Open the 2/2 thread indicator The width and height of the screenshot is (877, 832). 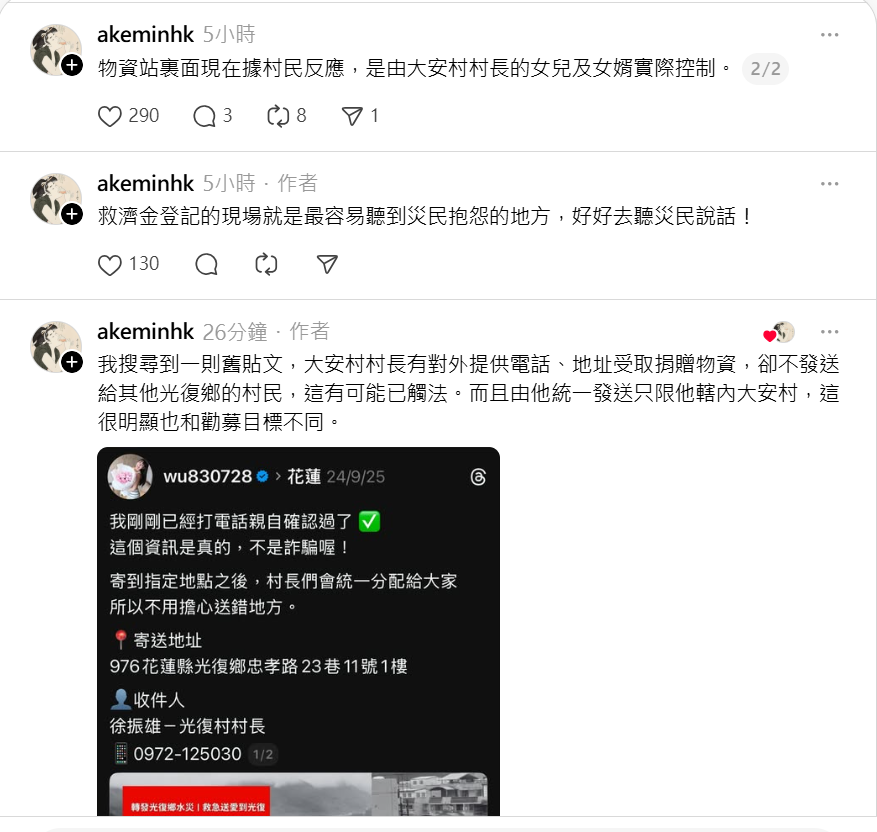[x=765, y=70]
